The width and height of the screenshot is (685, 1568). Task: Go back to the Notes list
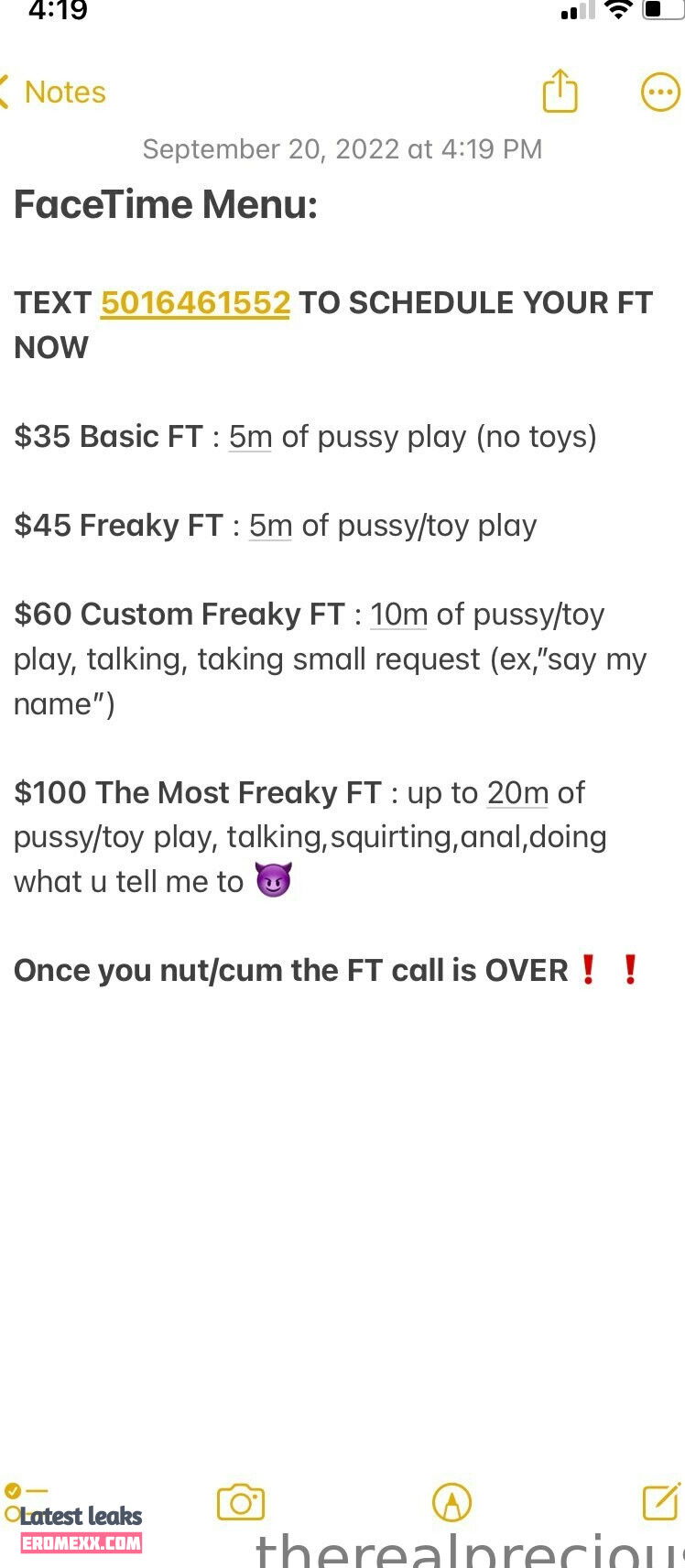pyautogui.click(x=53, y=93)
